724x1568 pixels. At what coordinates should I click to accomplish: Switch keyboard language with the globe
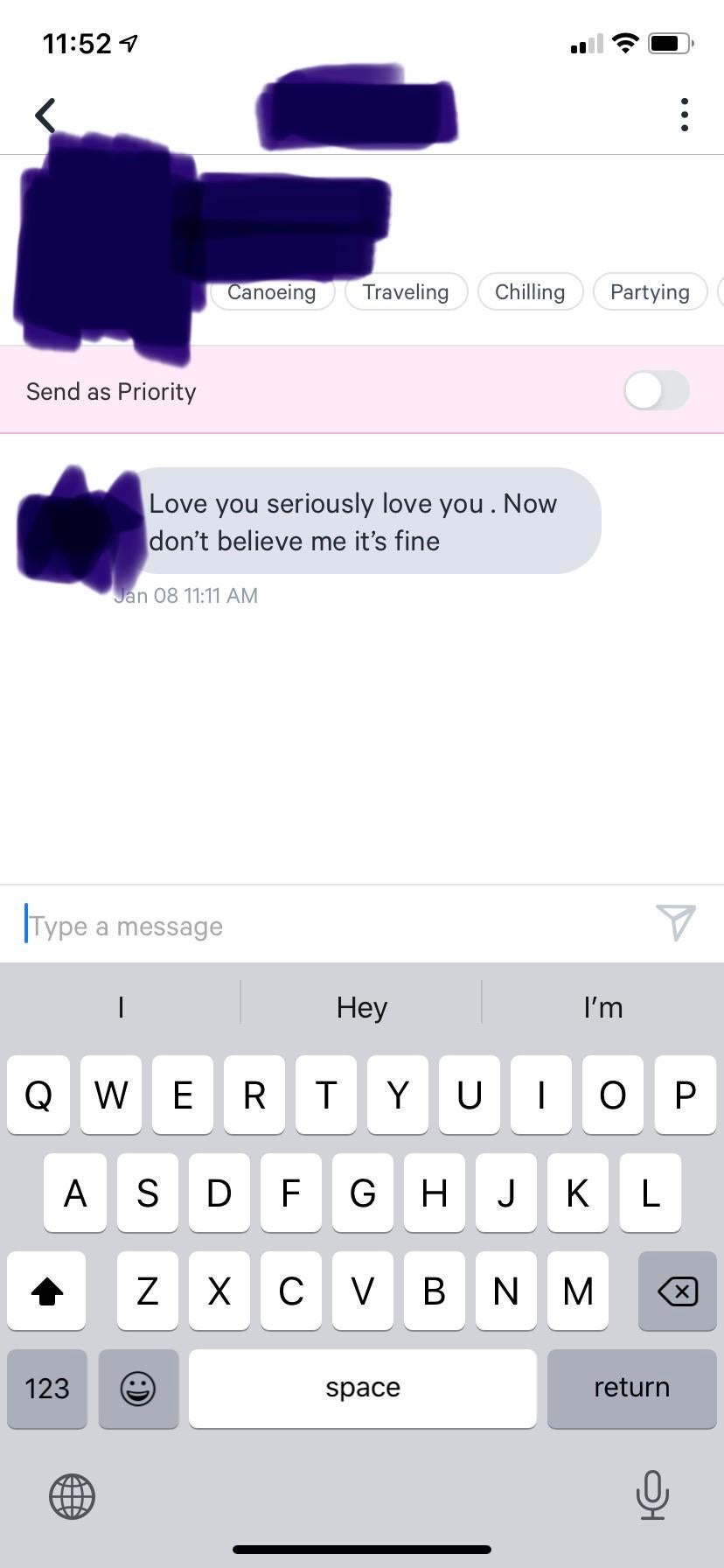coord(72,1496)
